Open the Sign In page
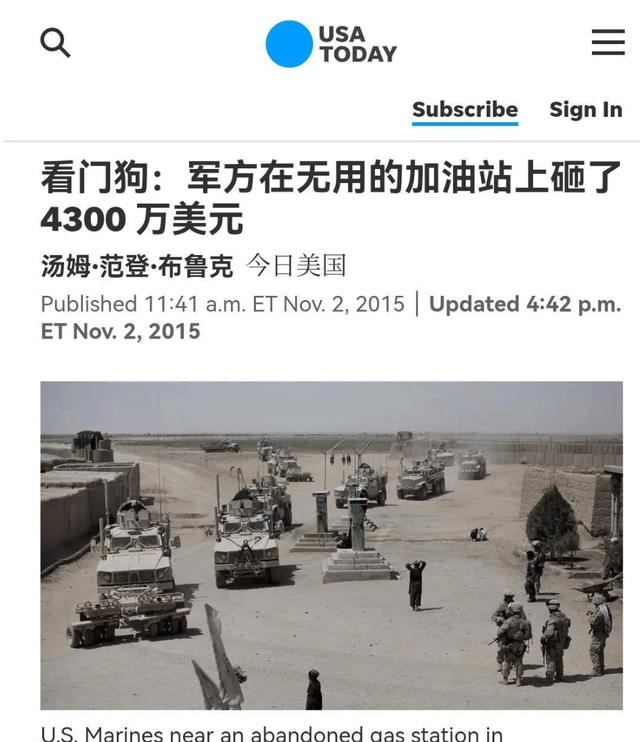This screenshot has height=742, width=640. (585, 110)
